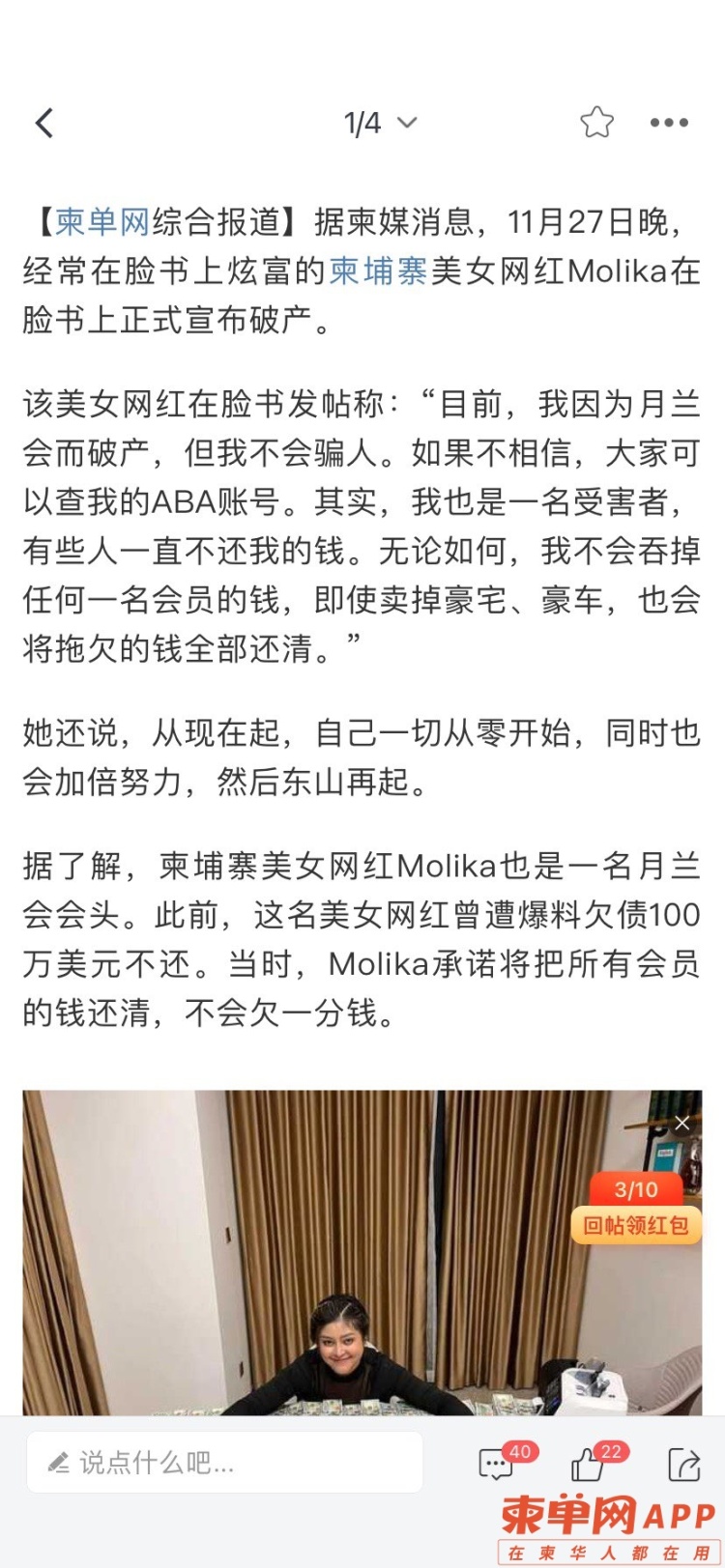The height and width of the screenshot is (1568, 725).
Task: Go back using the top-left arrow
Action: click(x=44, y=123)
